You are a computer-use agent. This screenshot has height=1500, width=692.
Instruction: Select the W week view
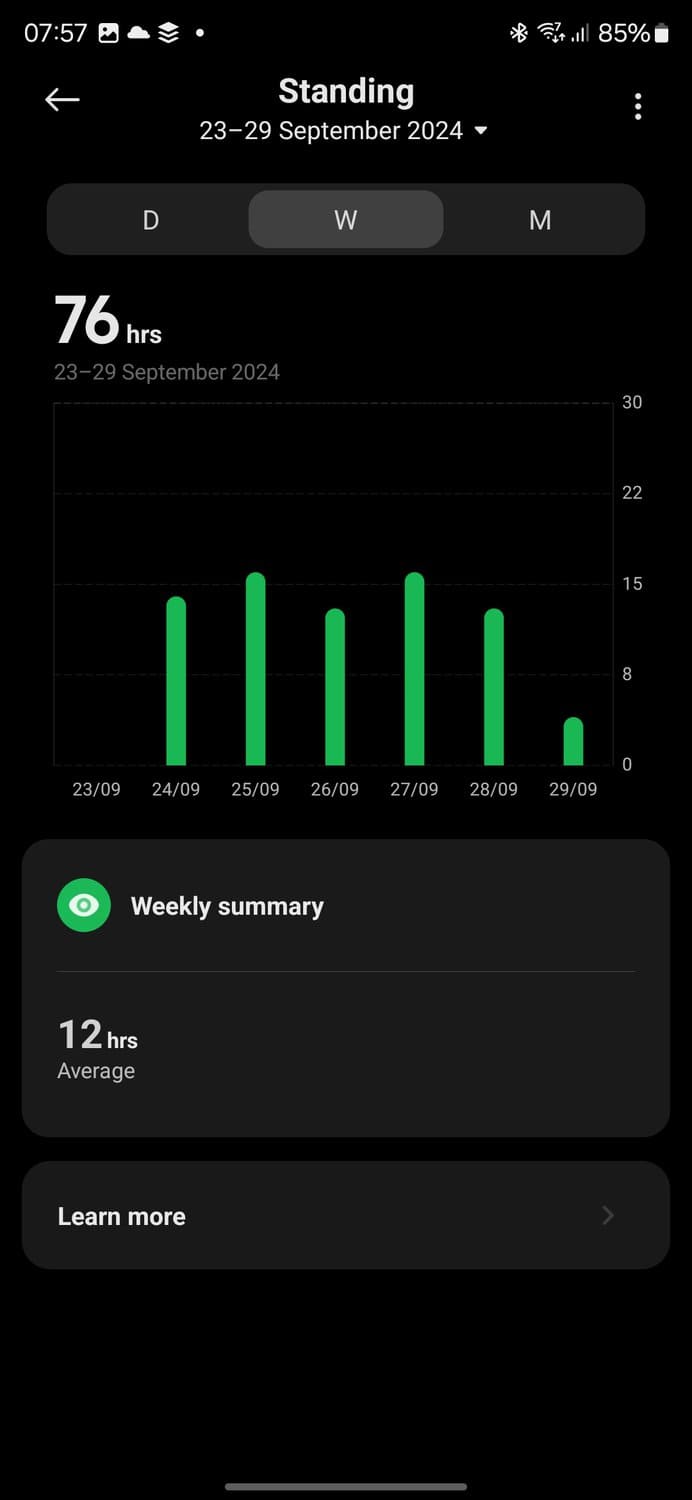pyautogui.click(x=345, y=220)
